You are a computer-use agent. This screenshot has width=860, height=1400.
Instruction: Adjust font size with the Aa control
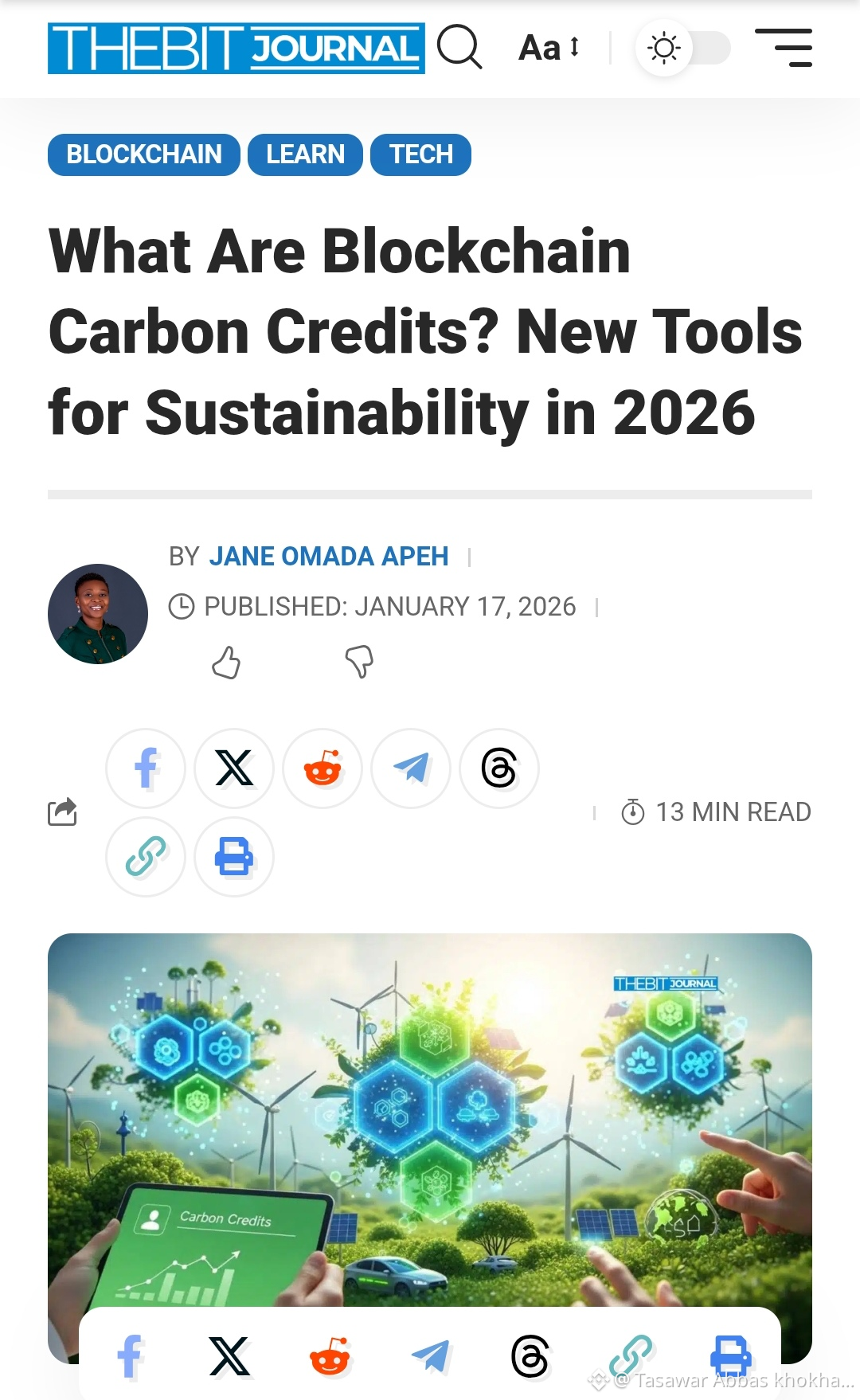pyautogui.click(x=549, y=48)
